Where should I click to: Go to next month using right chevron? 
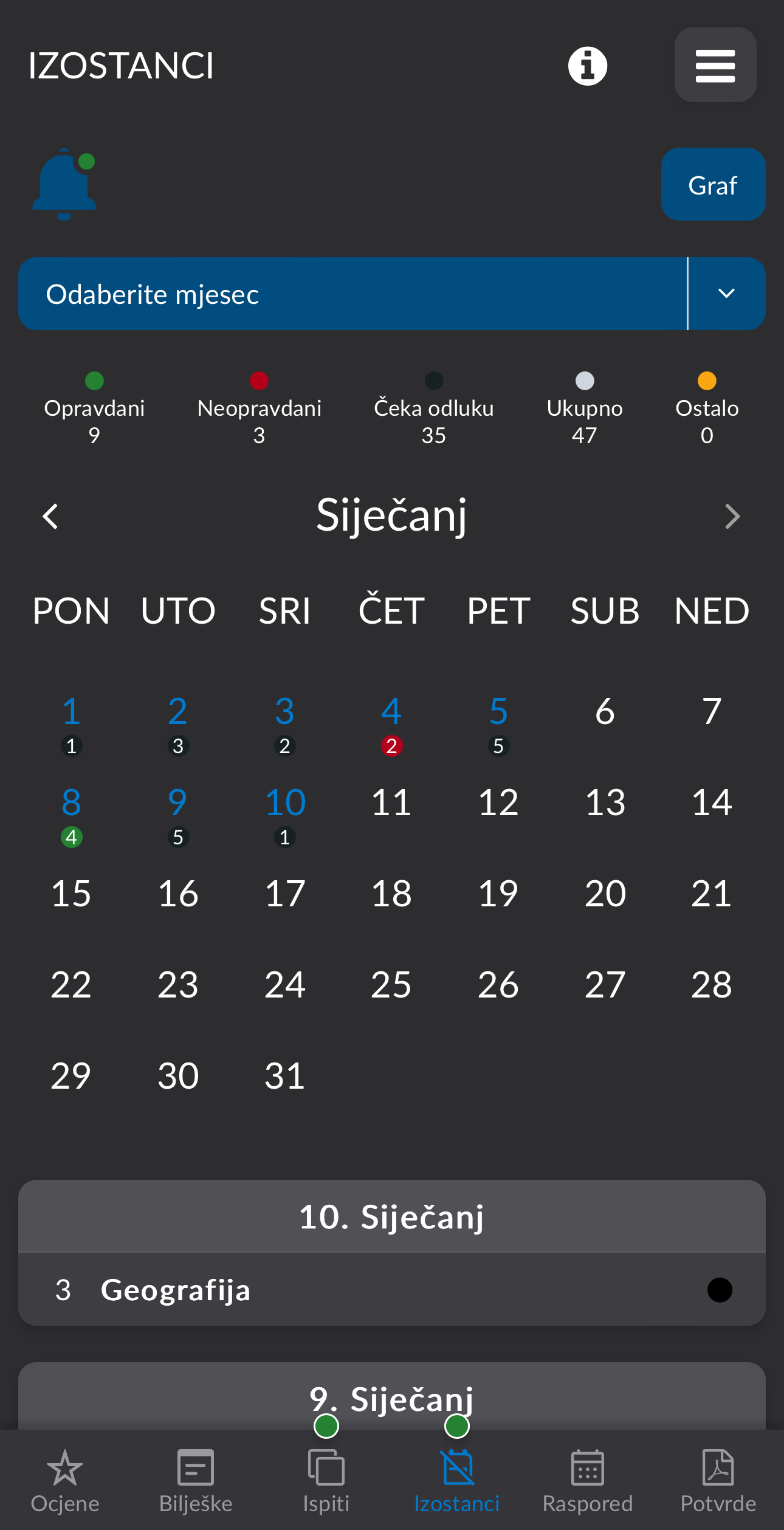(x=732, y=516)
